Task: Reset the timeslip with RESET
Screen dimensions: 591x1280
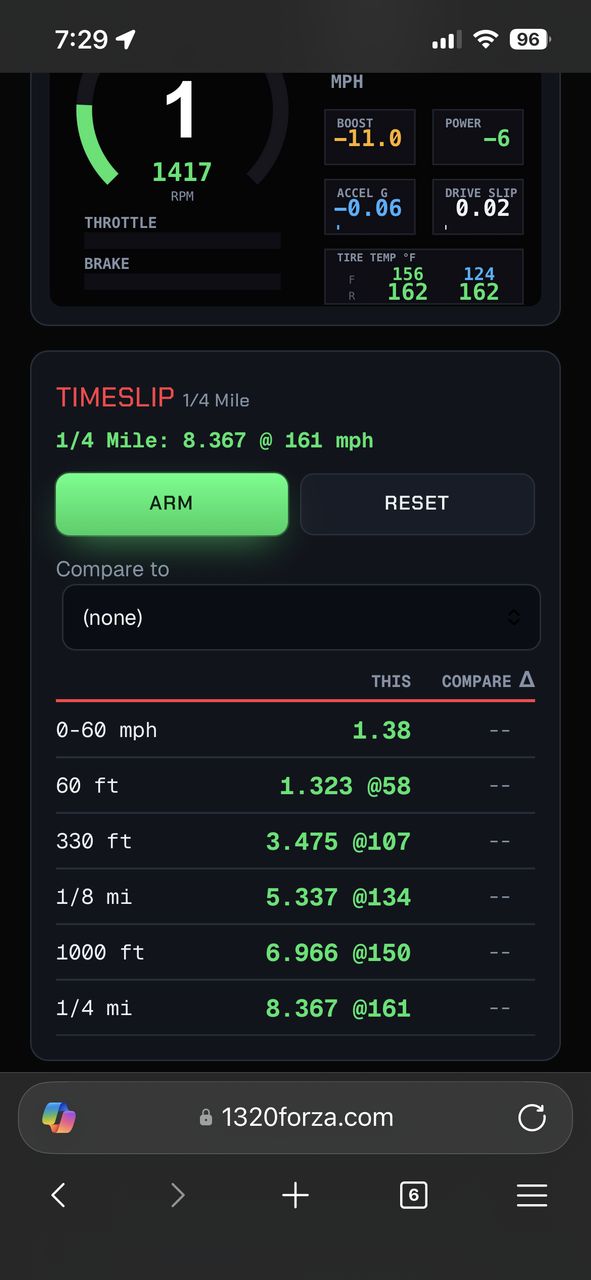Action: click(x=417, y=503)
